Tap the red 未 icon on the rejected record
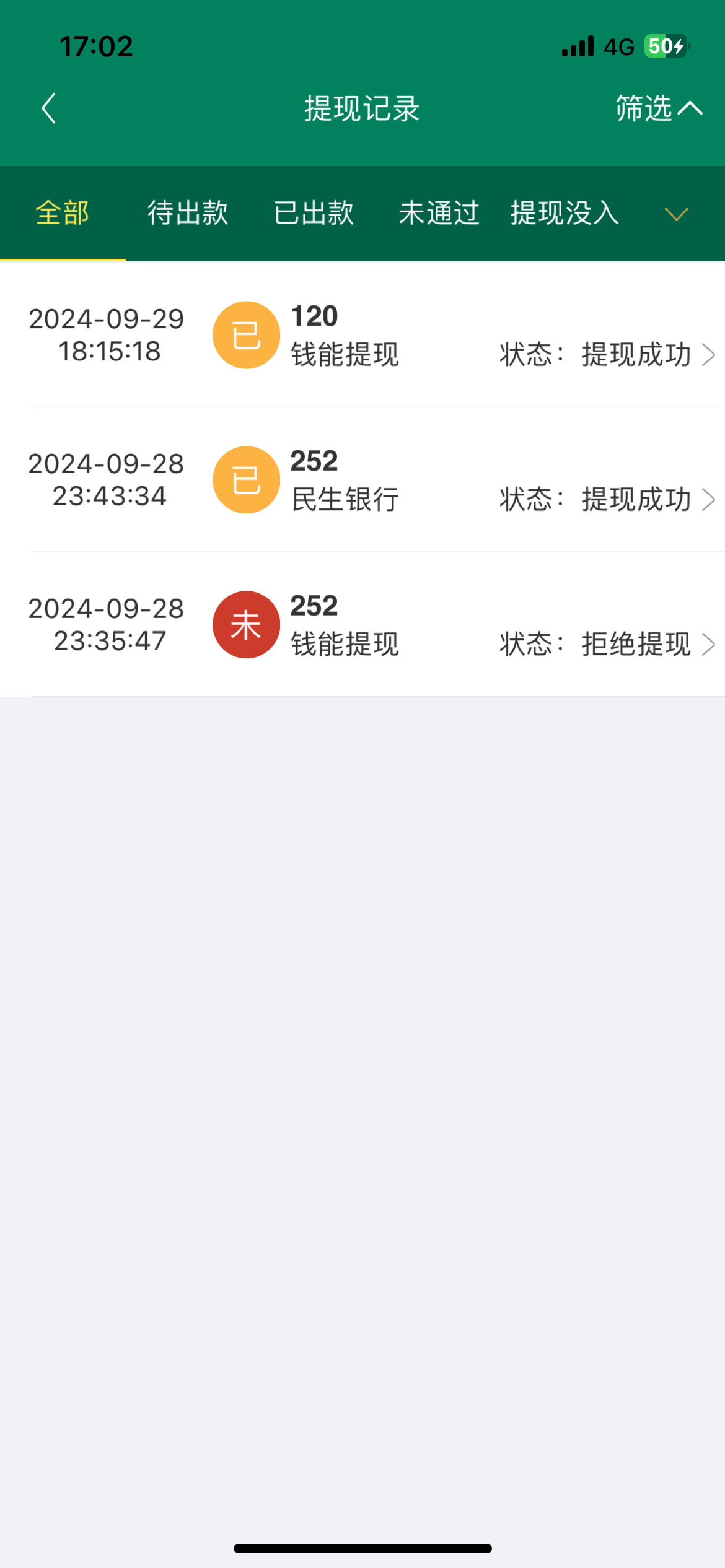This screenshot has height=1568, width=725. click(x=245, y=624)
